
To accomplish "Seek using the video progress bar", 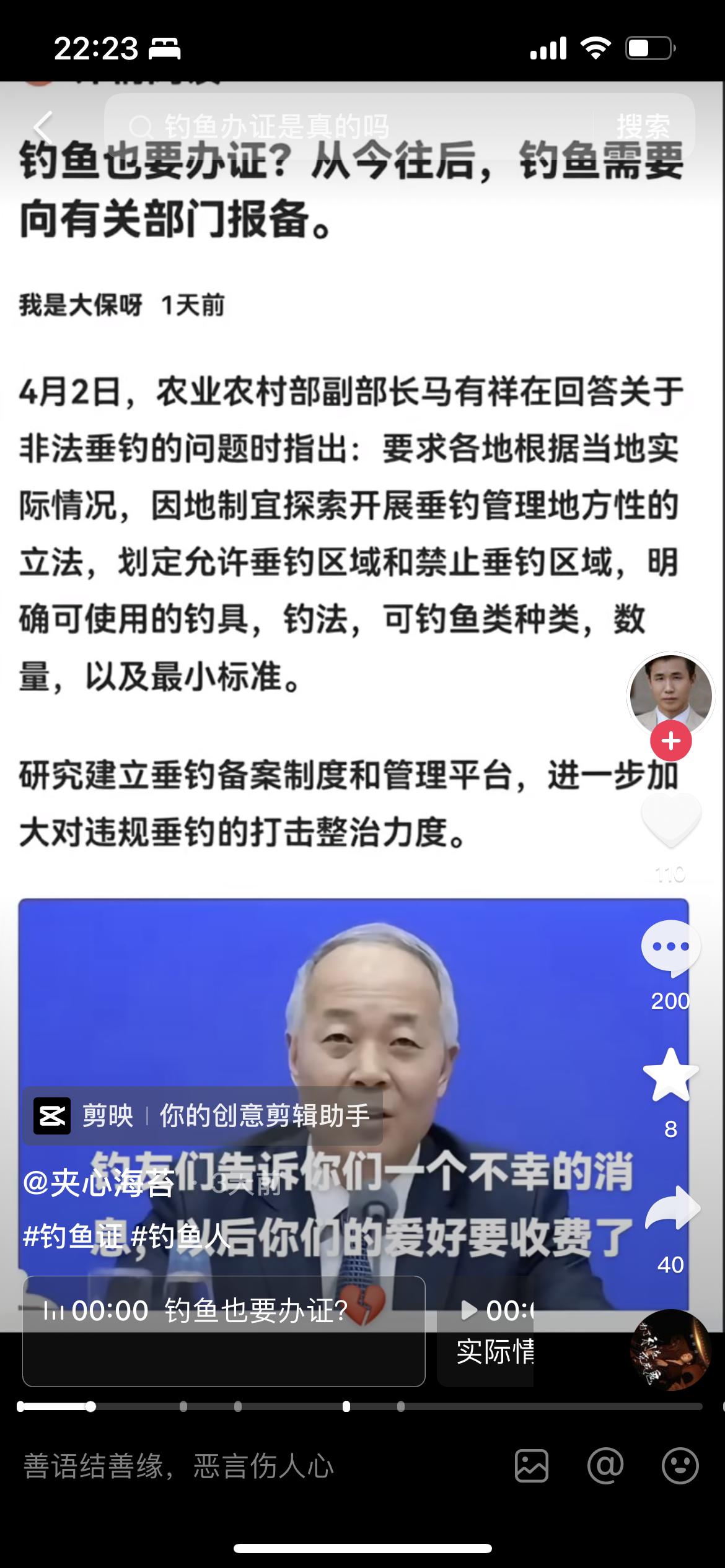I will 359,1407.
